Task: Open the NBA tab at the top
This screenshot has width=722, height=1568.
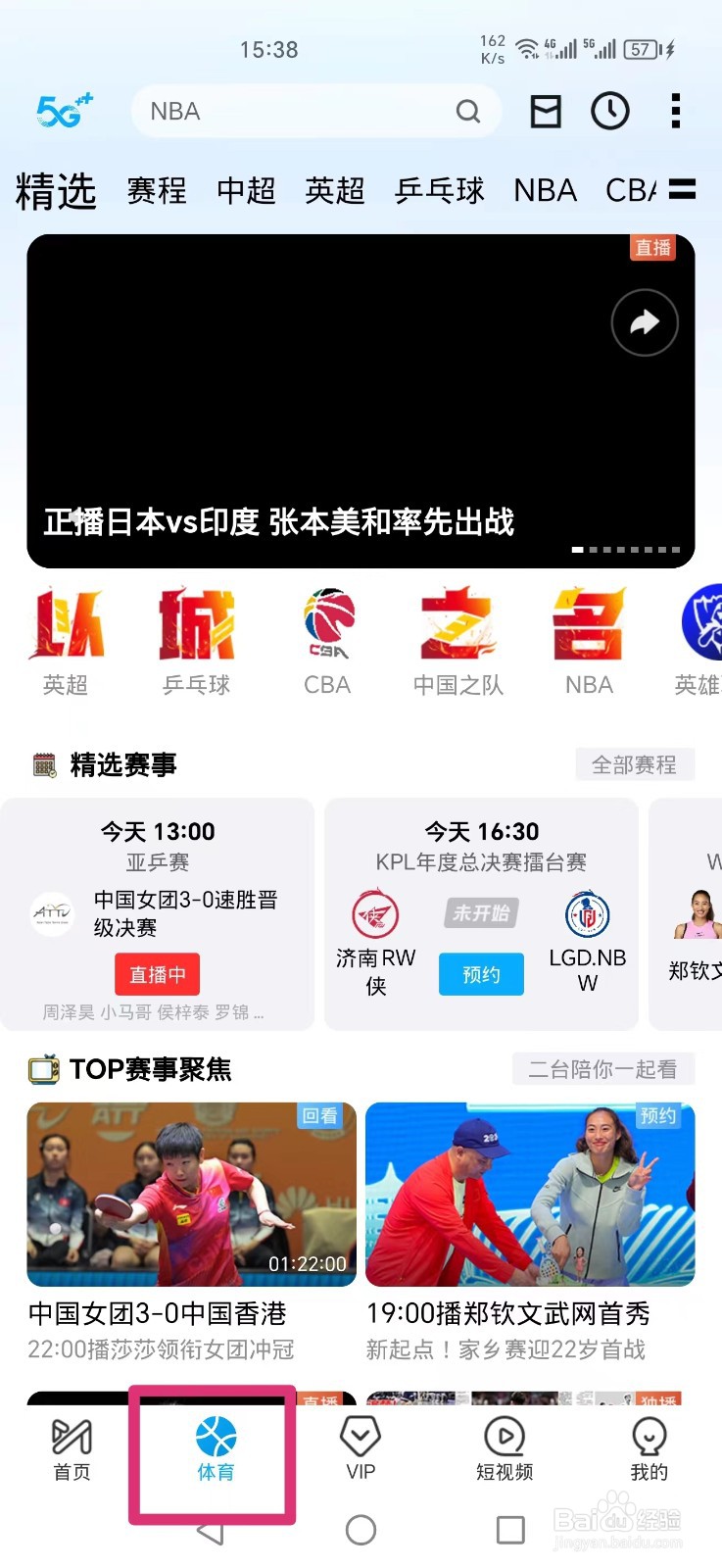Action: coord(545,190)
